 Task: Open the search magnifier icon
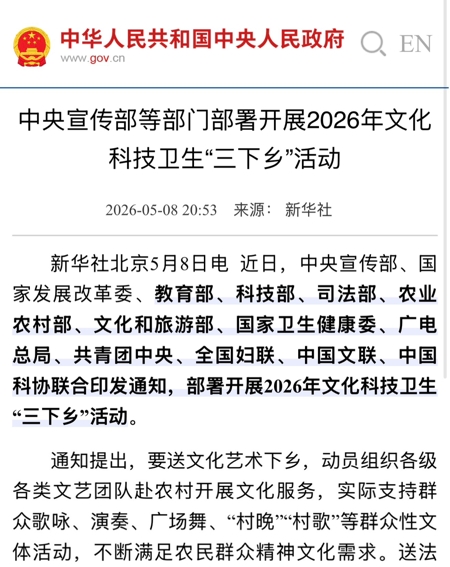tap(373, 44)
